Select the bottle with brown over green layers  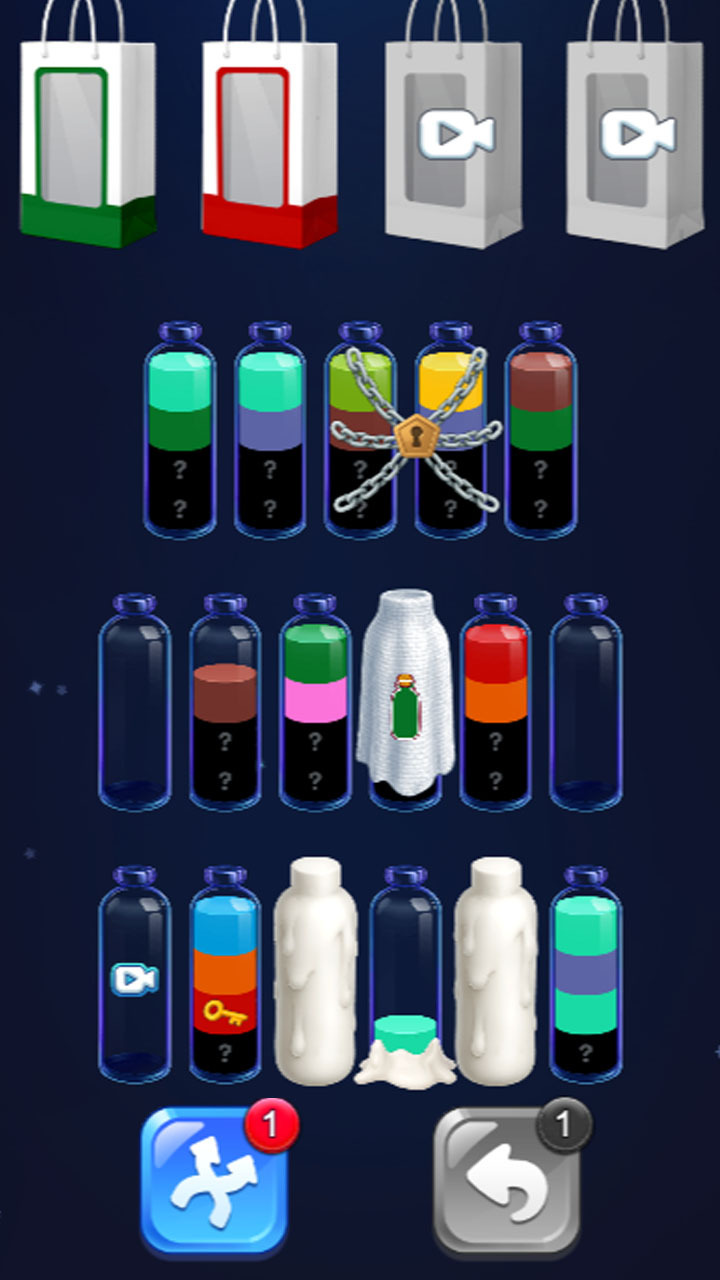pos(541,430)
